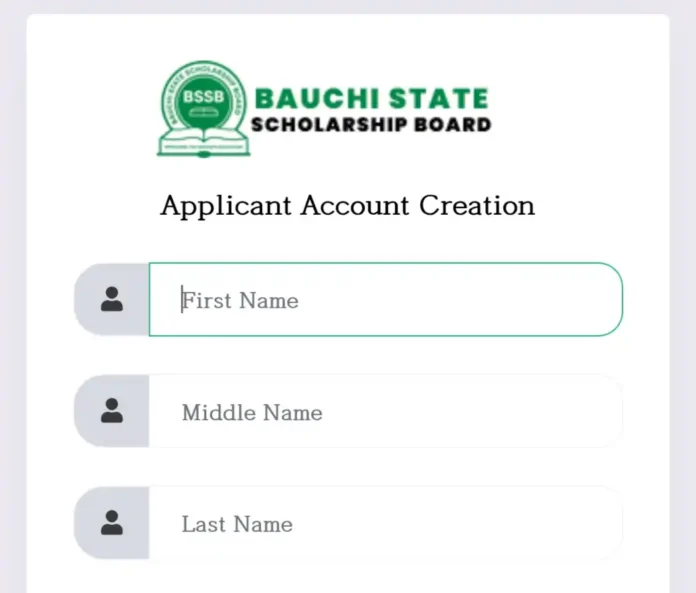Focus the Last Name text box

pyautogui.click(x=385, y=524)
